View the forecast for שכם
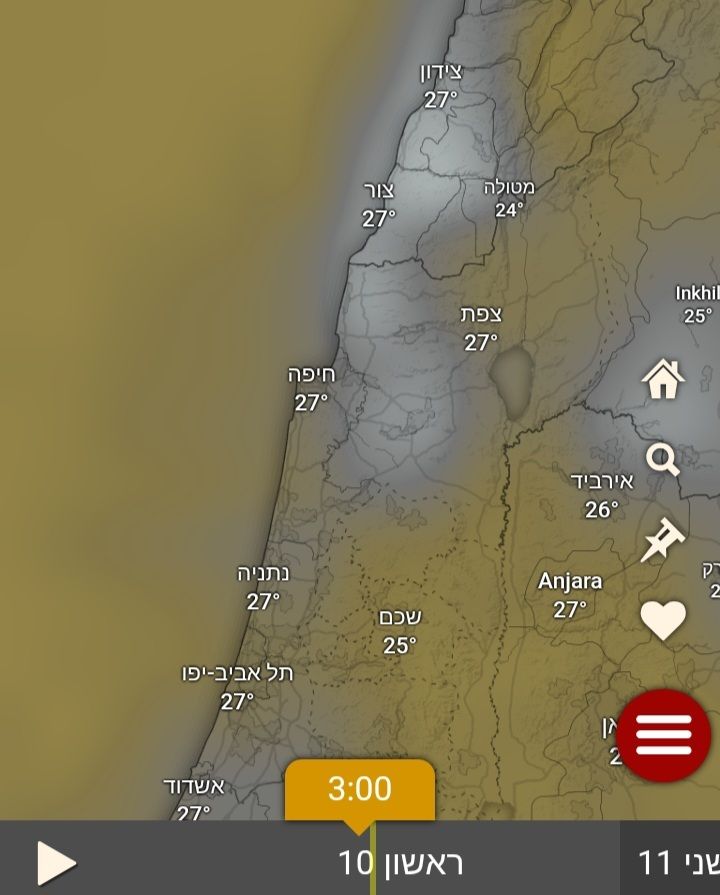Image resolution: width=720 pixels, height=895 pixels. click(400, 631)
